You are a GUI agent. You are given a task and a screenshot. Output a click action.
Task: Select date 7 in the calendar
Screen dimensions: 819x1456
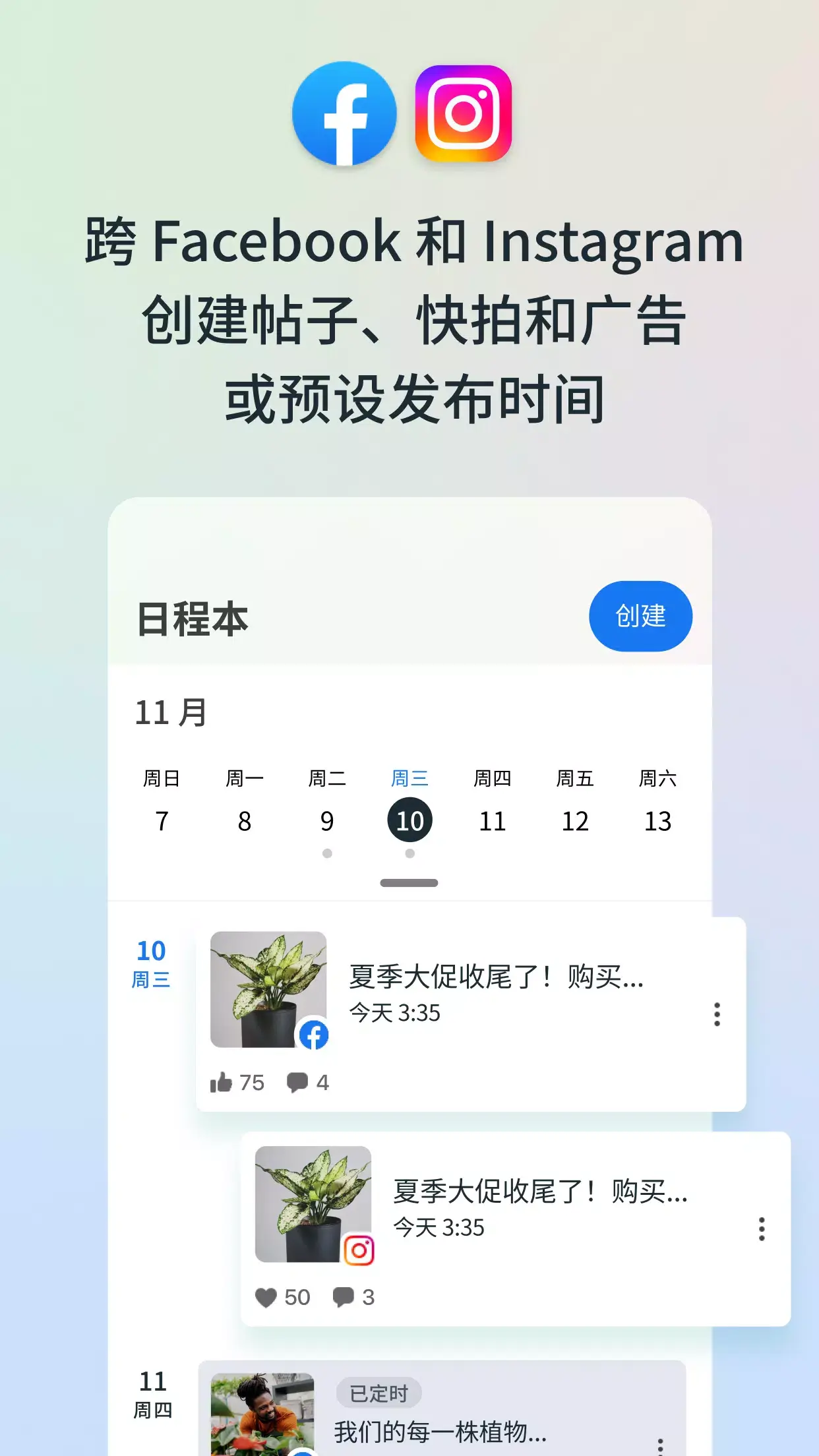[162, 820]
